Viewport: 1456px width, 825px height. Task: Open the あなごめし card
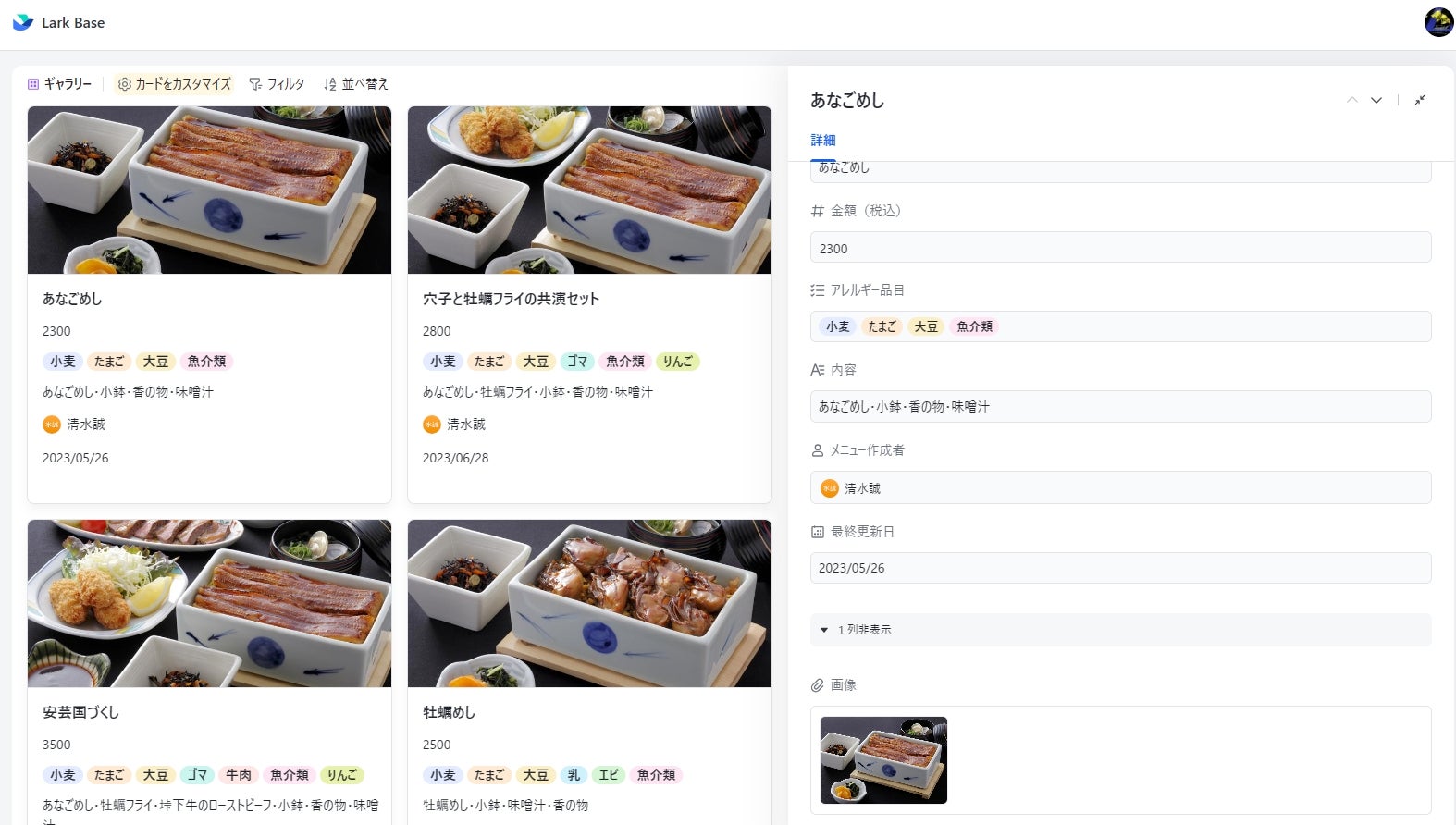point(209,304)
